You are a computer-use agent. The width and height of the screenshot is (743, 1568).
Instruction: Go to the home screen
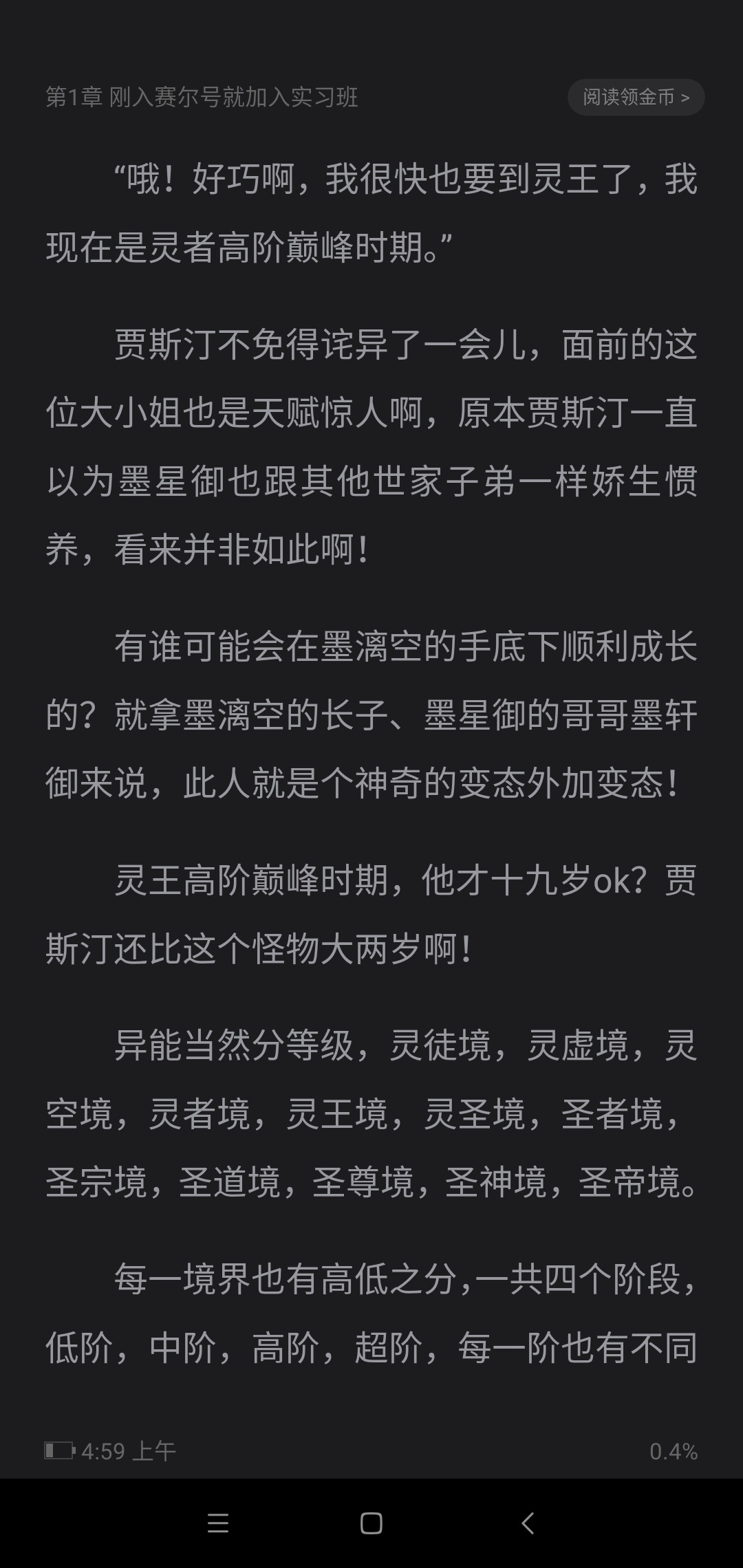371,1523
